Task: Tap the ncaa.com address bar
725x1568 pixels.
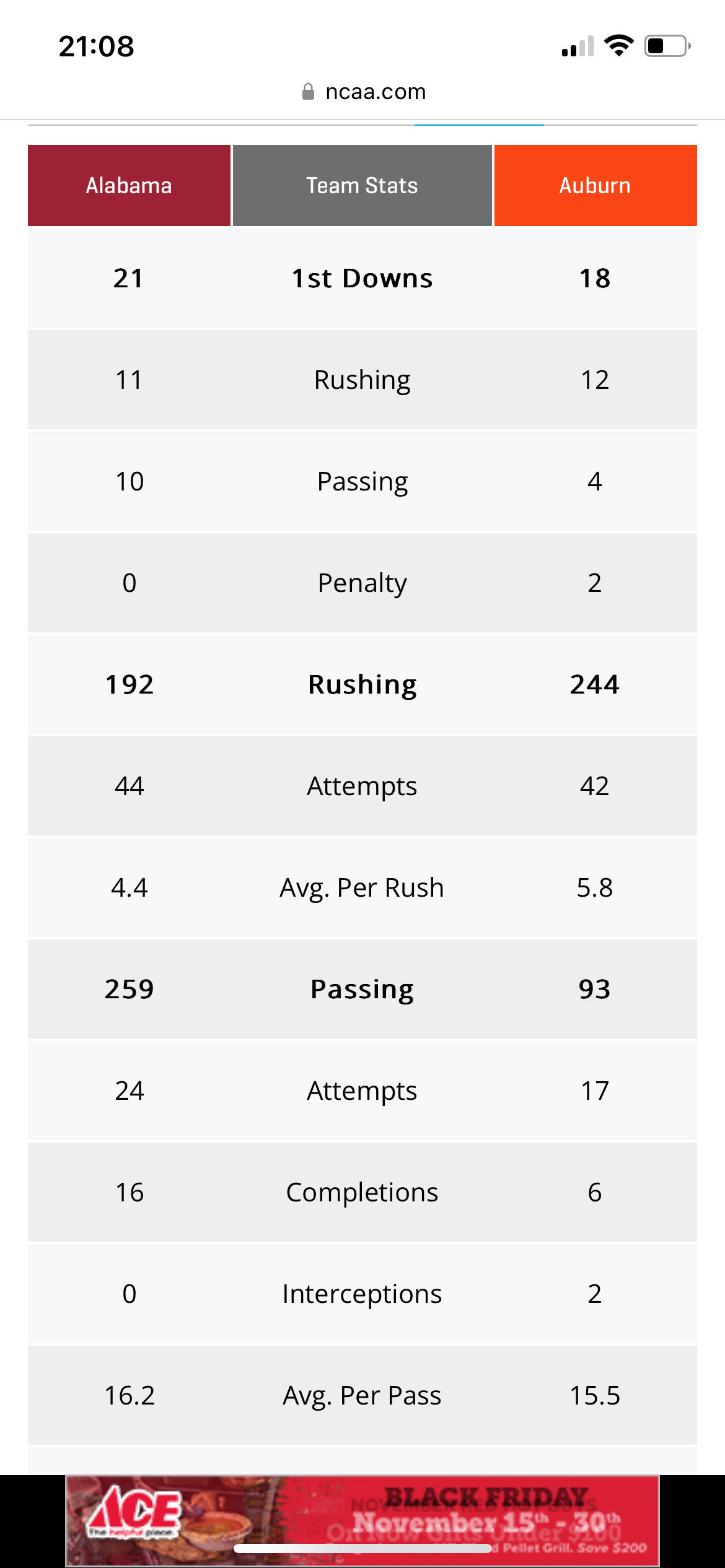Action: 363,92
